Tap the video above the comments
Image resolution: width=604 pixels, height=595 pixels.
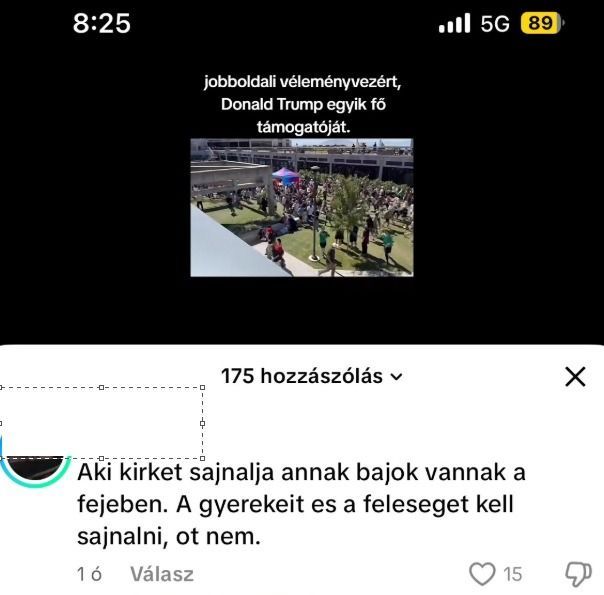302,207
